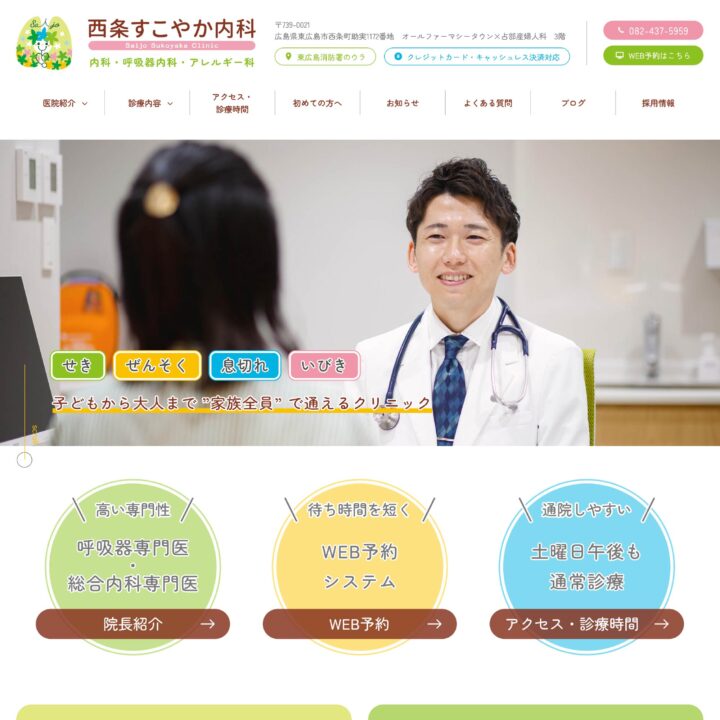Expand the 診療内容 menu
Viewport: 720px width, 720px height.
click(150, 103)
